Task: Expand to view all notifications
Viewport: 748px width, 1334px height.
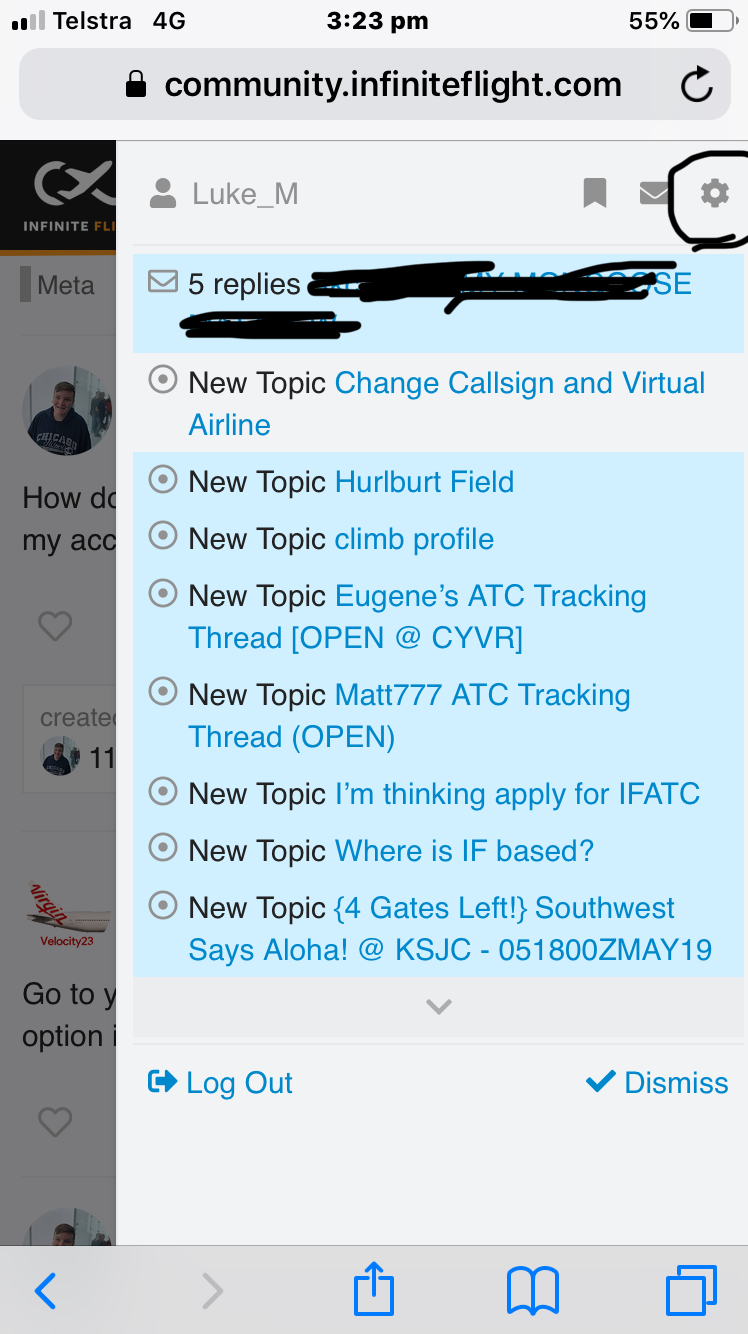Action: (x=438, y=1007)
